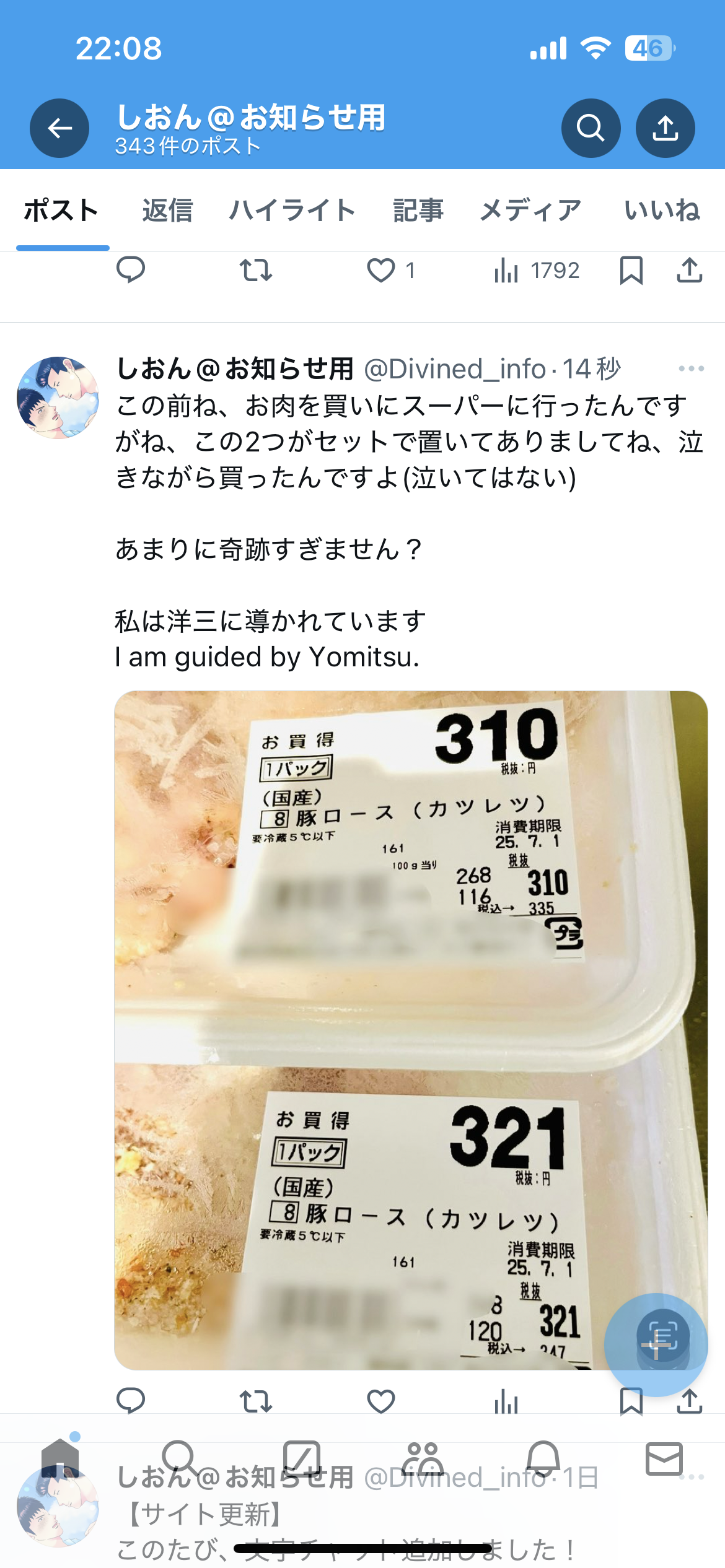Open the direct messages tab
Viewport: 725px width, 1568px height.
click(x=664, y=1458)
